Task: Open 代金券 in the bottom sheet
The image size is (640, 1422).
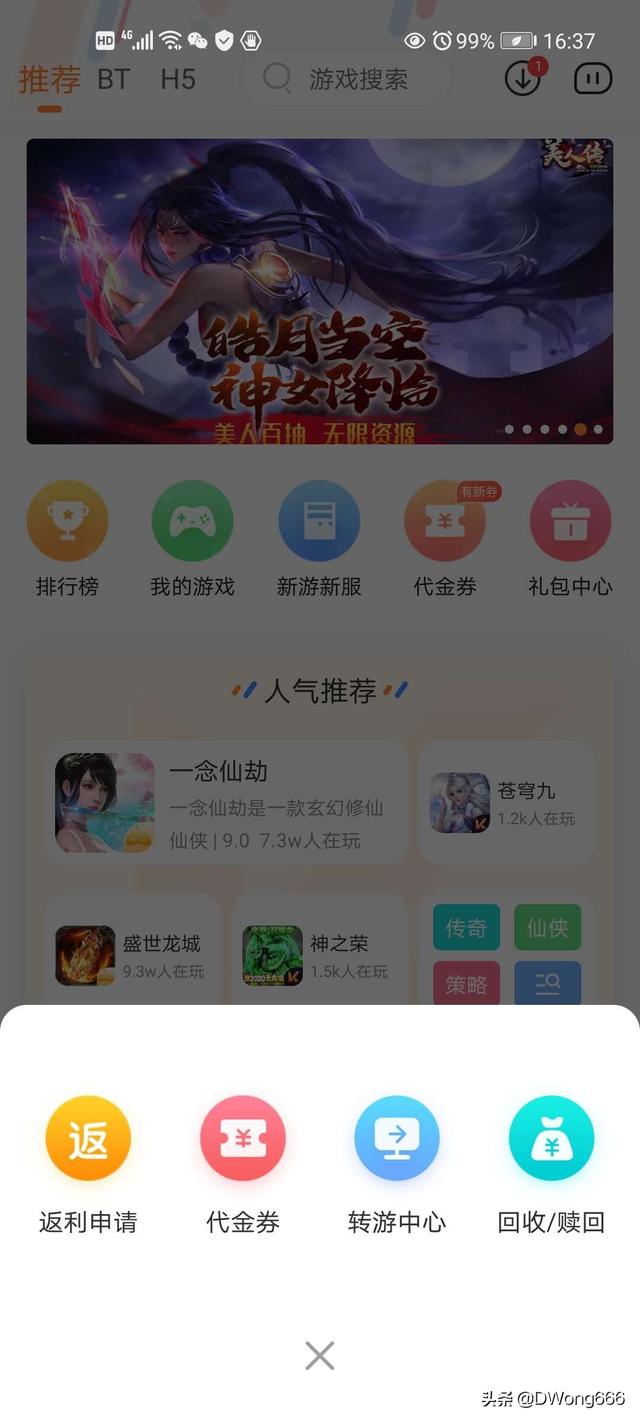Action: [243, 1140]
